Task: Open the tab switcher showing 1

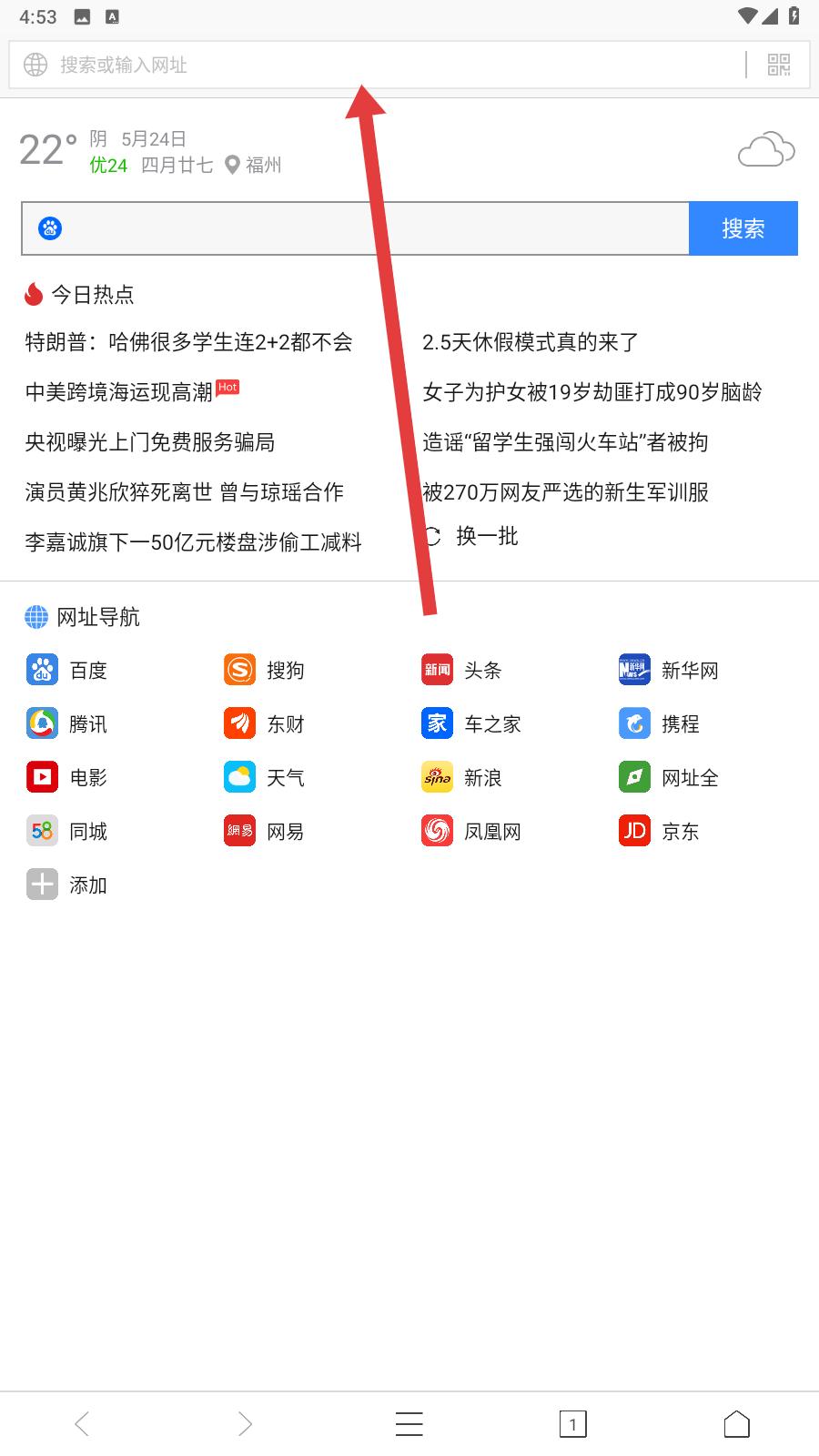Action: [572, 1423]
